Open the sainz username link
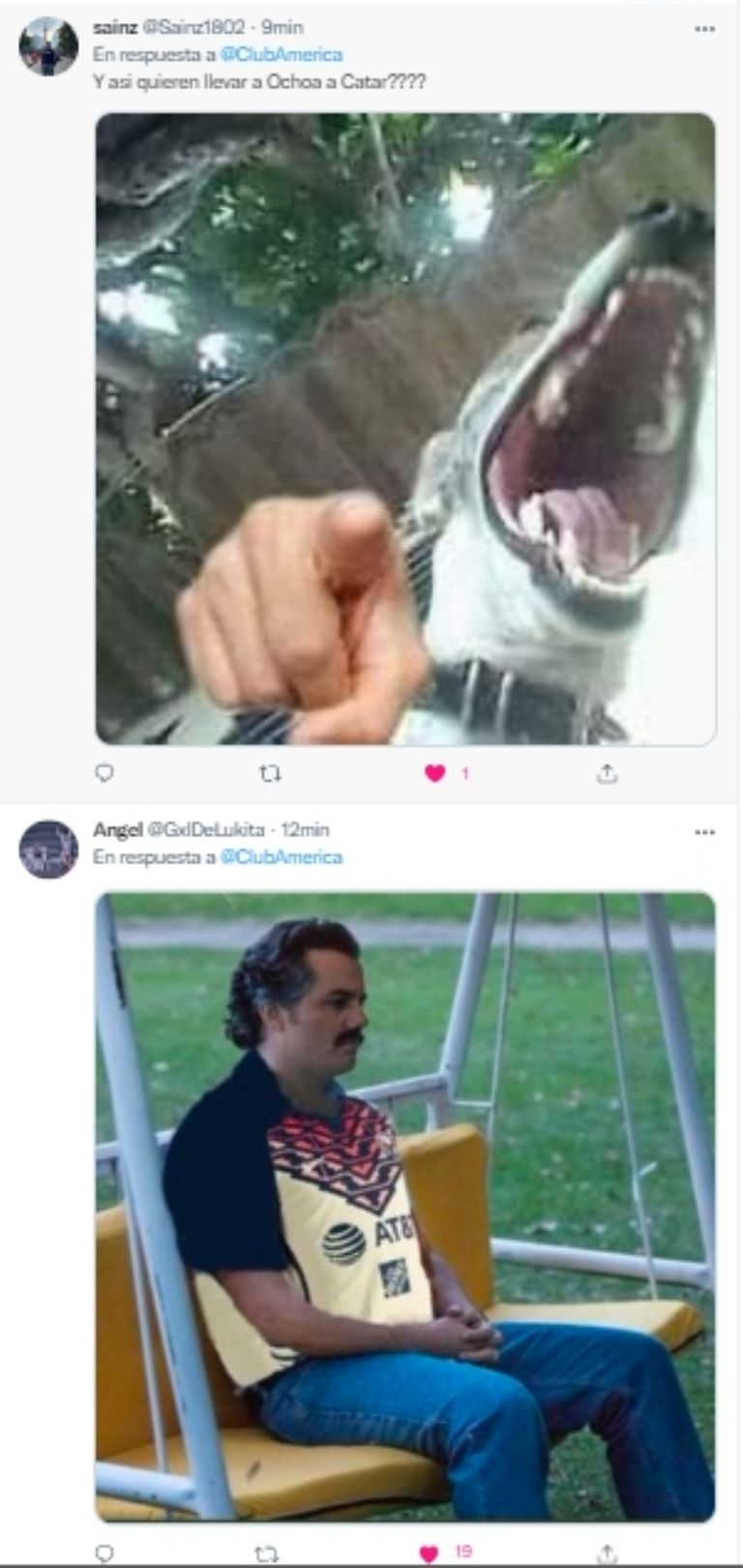This screenshot has height=1568, width=743. tap(115, 28)
